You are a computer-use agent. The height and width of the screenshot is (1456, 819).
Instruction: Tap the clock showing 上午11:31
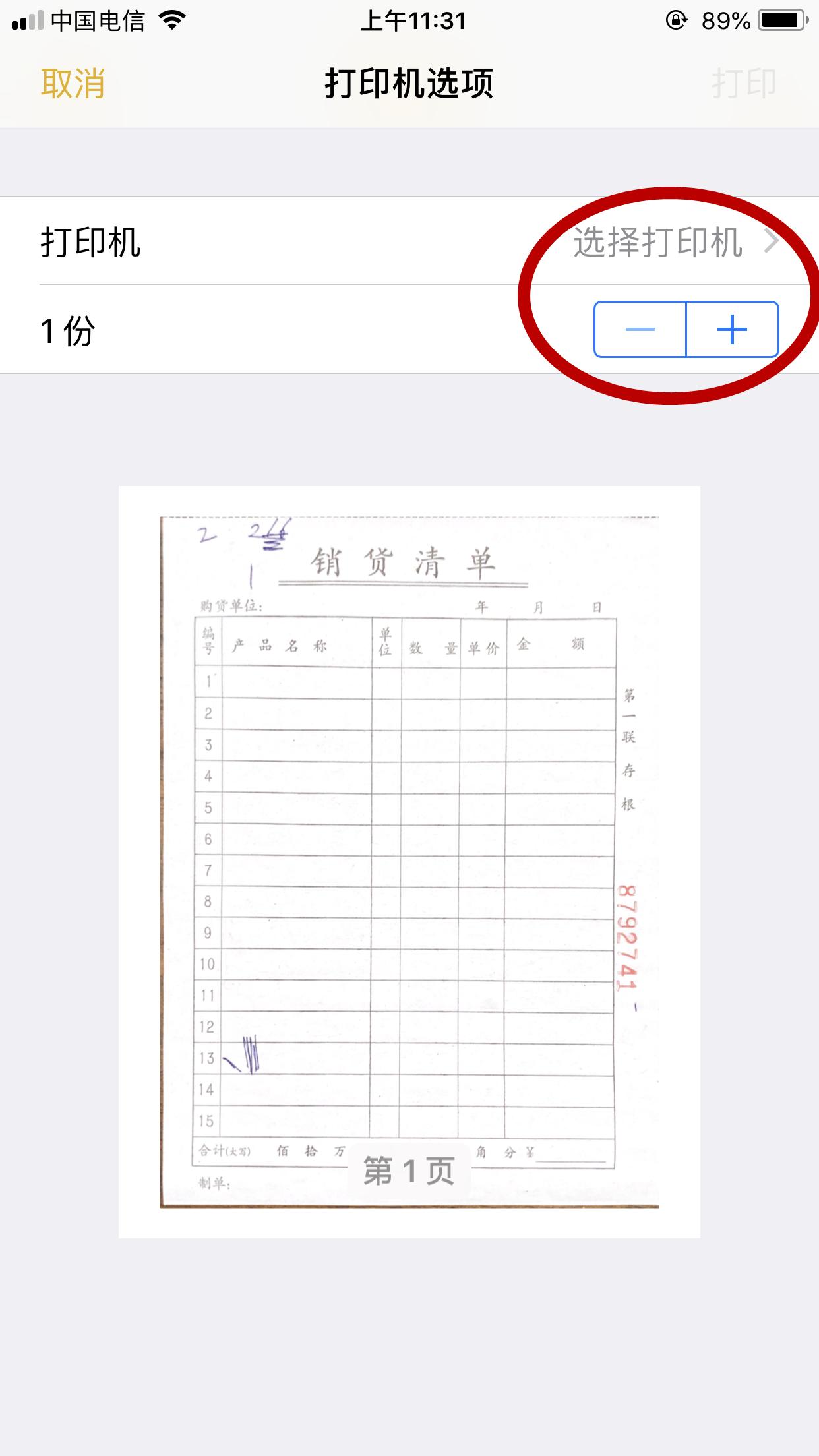tap(409, 21)
